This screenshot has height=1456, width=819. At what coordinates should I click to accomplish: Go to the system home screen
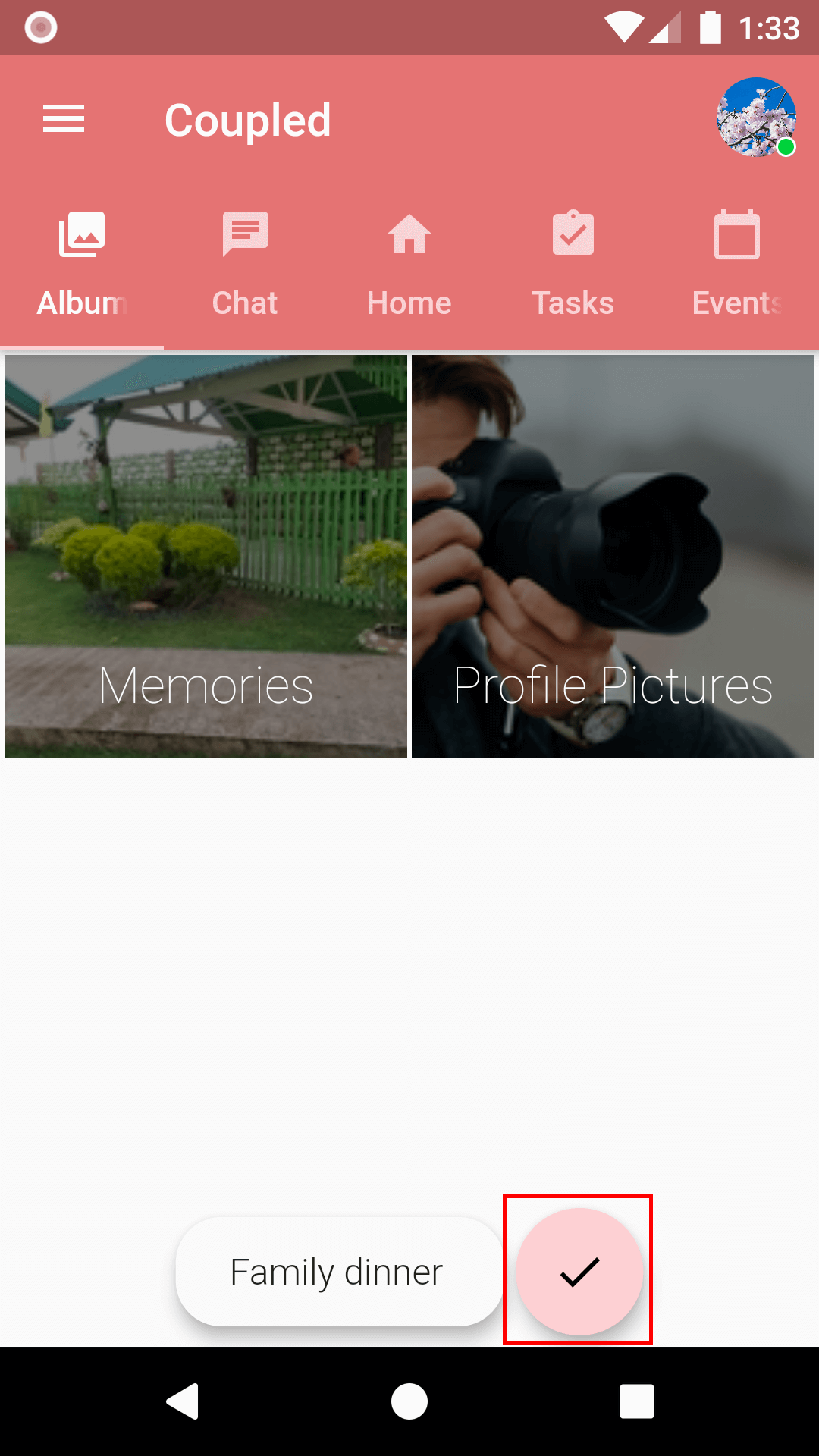tap(409, 1401)
